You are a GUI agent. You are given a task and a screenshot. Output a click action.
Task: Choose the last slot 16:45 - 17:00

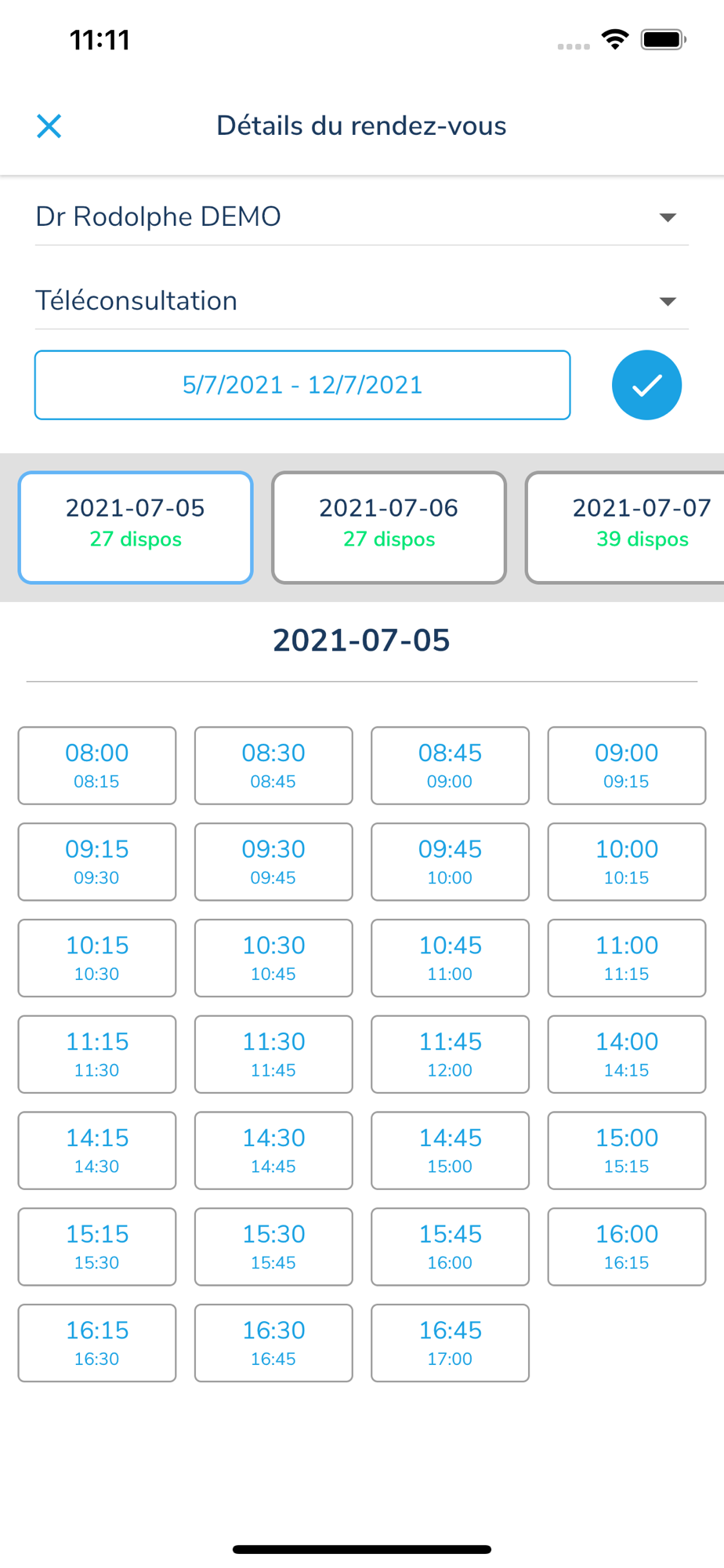pos(450,1343)
